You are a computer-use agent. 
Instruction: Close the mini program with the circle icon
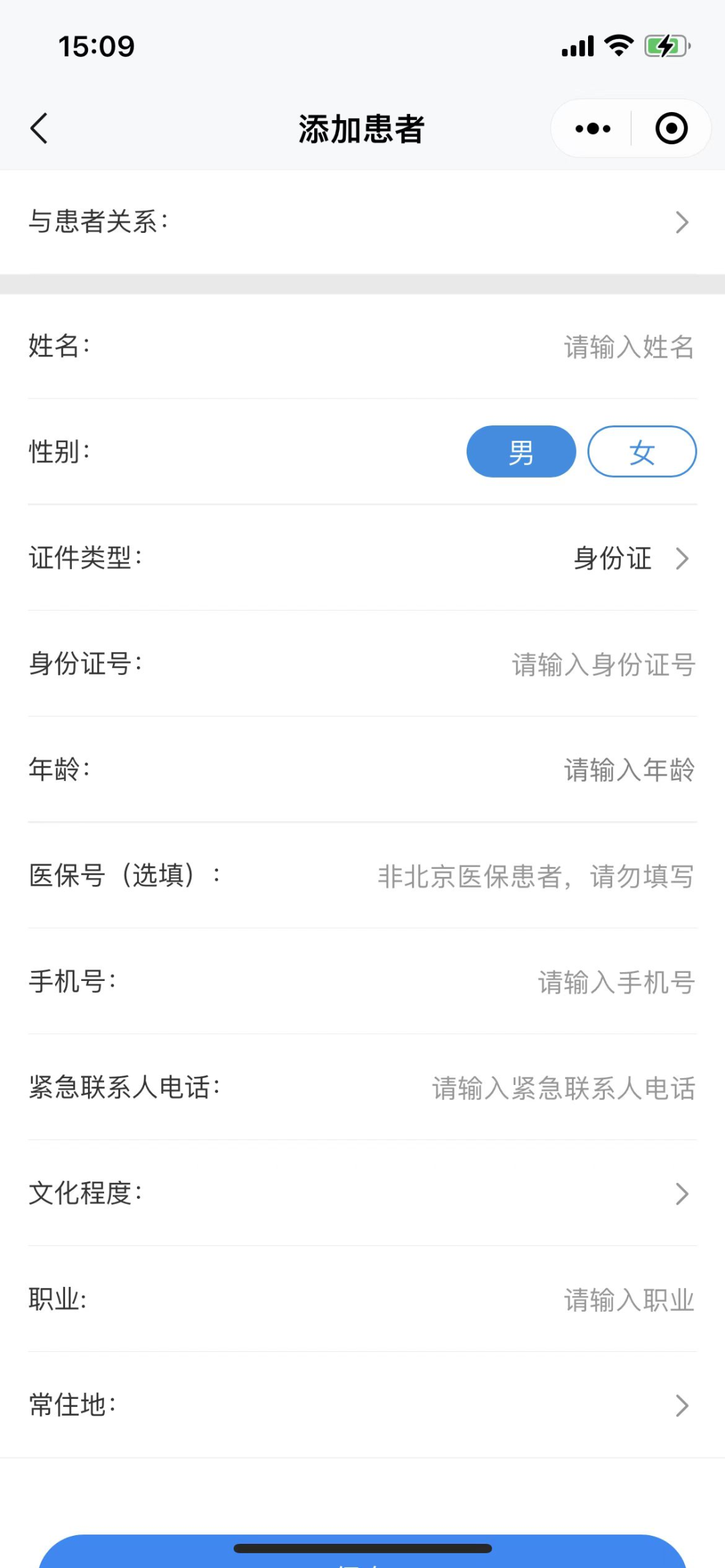click(671, 128)
